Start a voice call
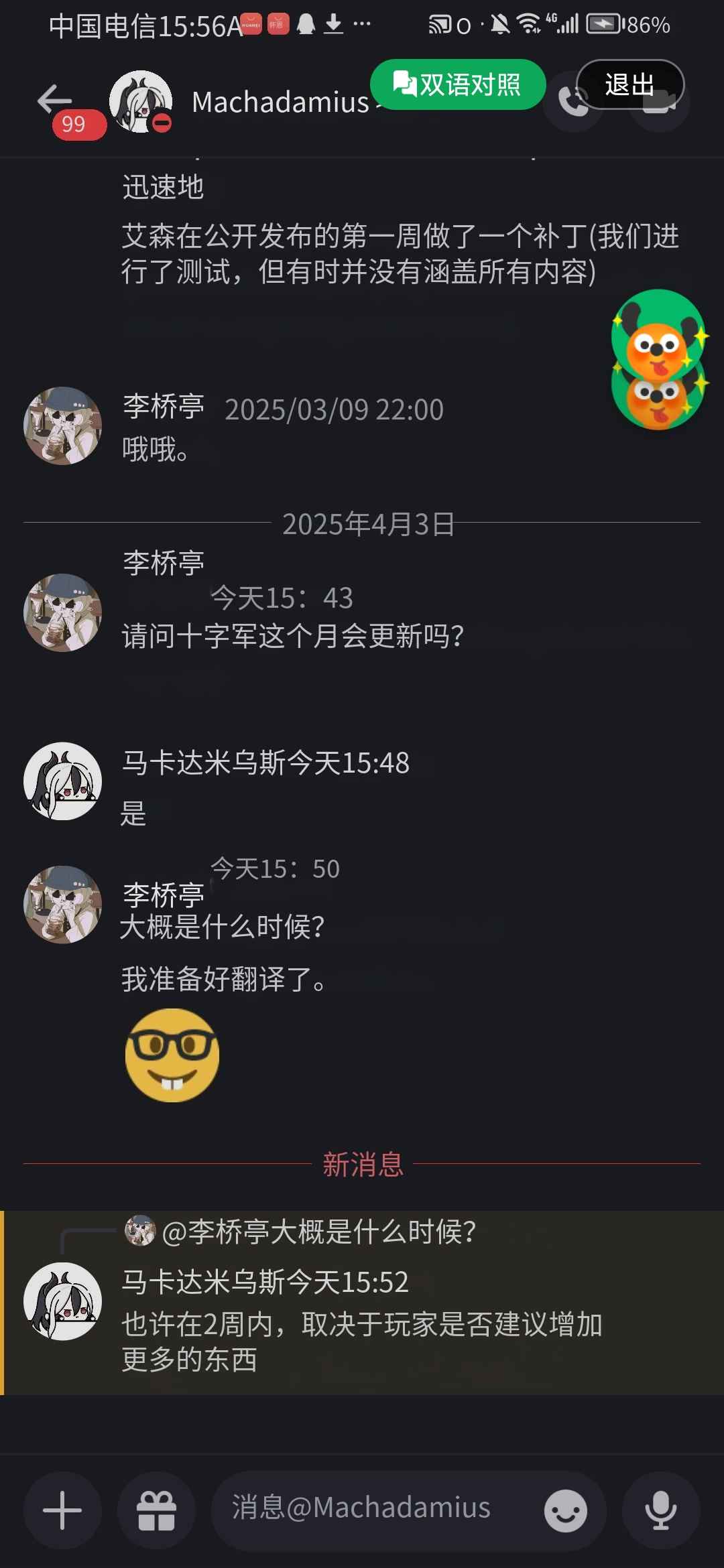724x1568 pixels. 572,101
